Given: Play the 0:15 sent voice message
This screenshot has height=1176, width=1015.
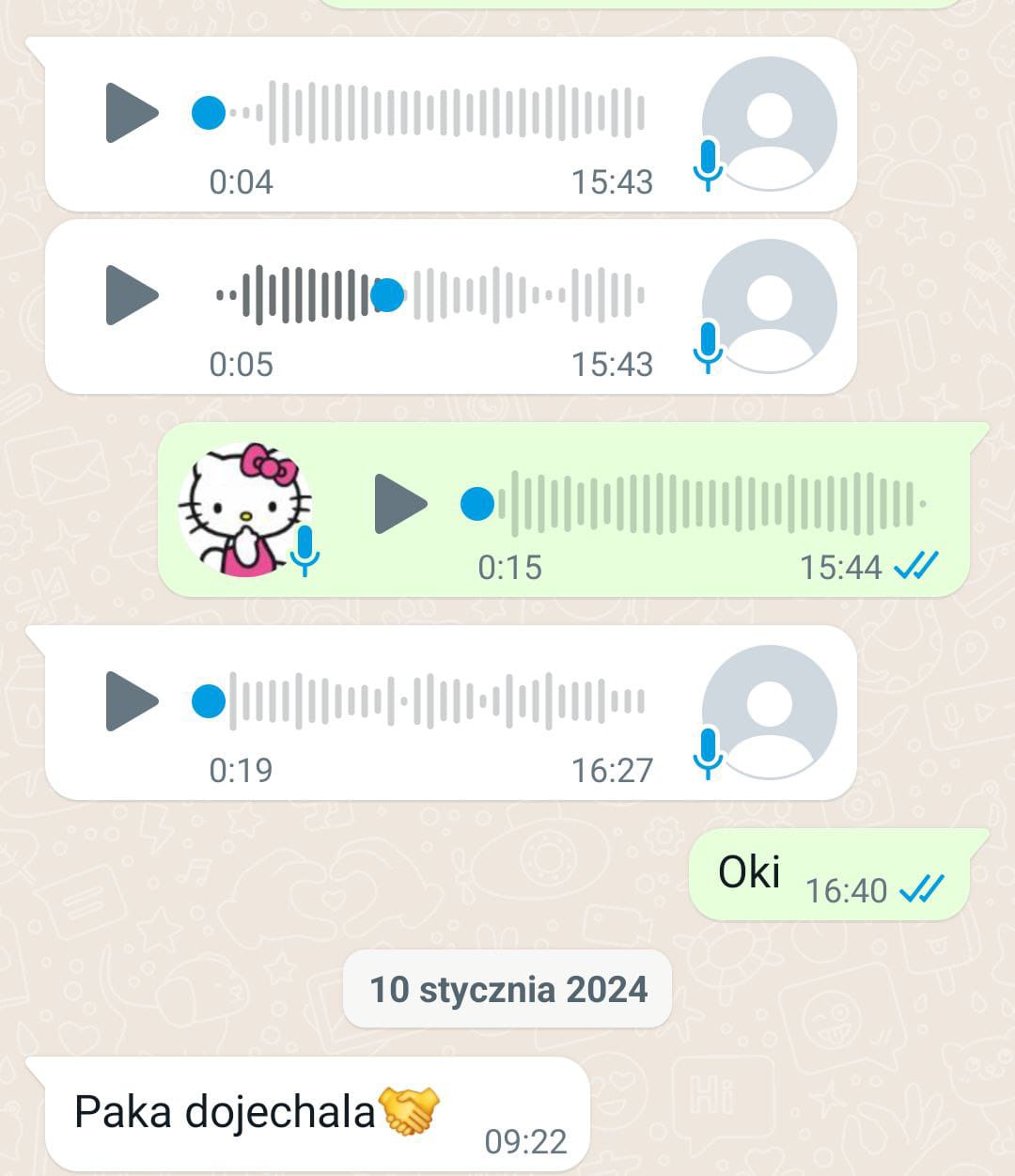Looking at the screenshot, I should tap(399, 504).
